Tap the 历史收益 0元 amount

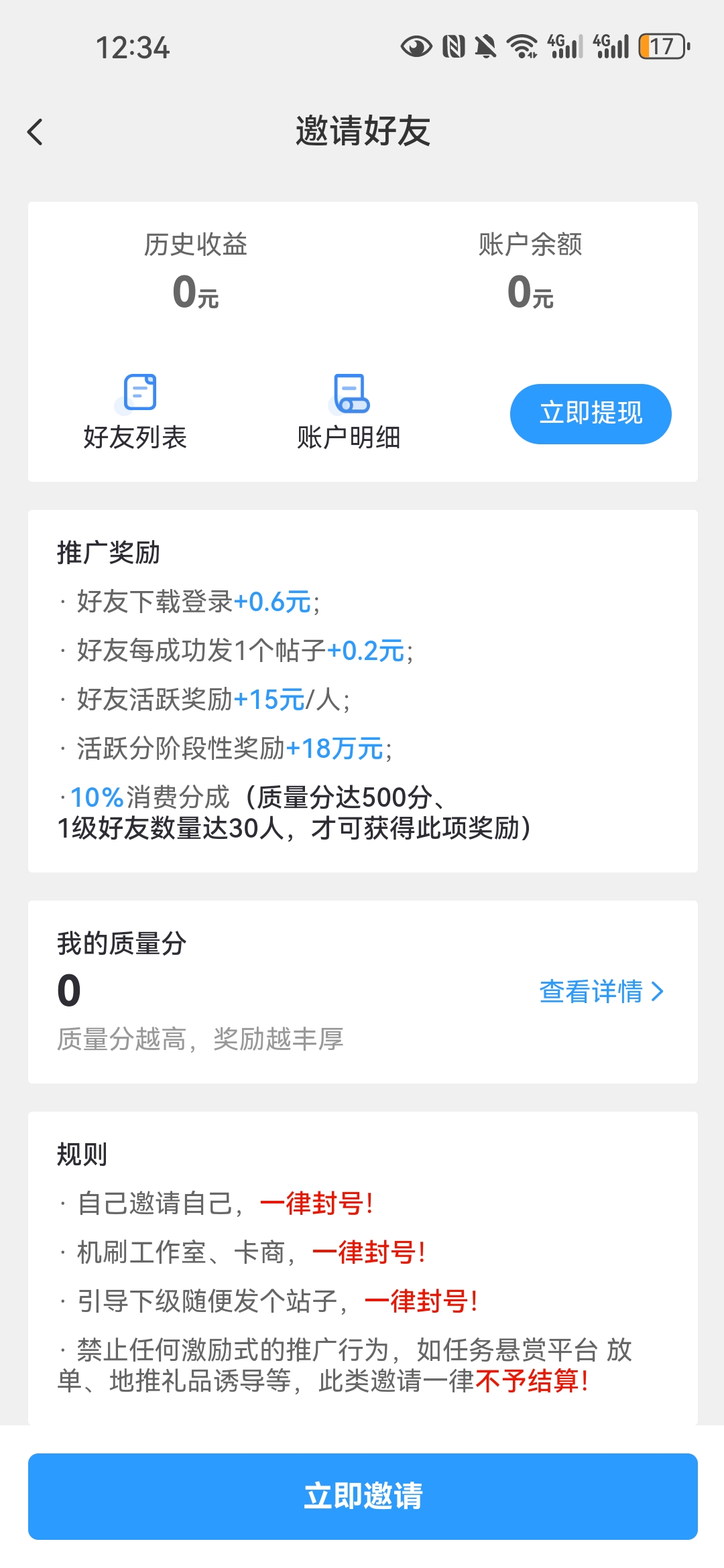click(x=194, y=293)
